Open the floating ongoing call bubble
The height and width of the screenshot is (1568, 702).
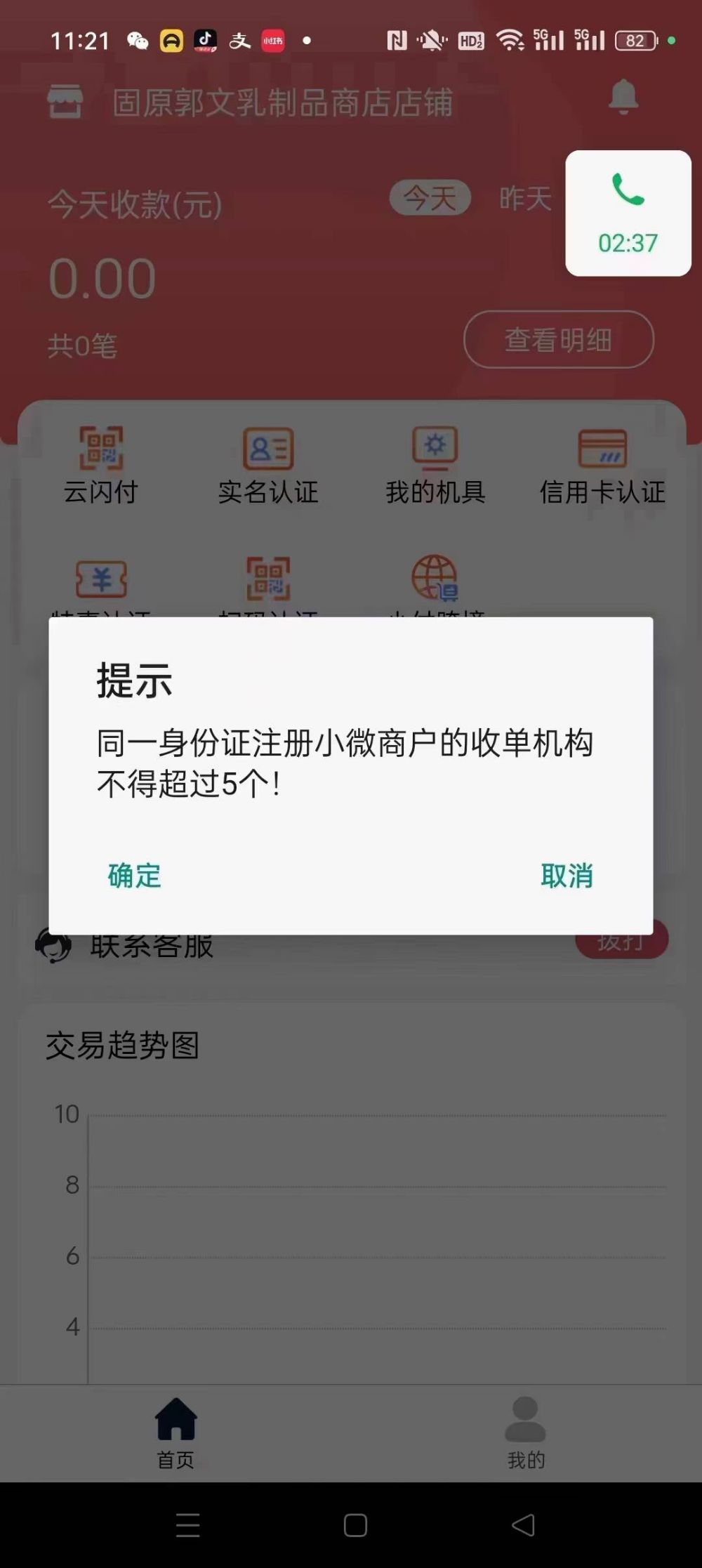pos(628,213)
